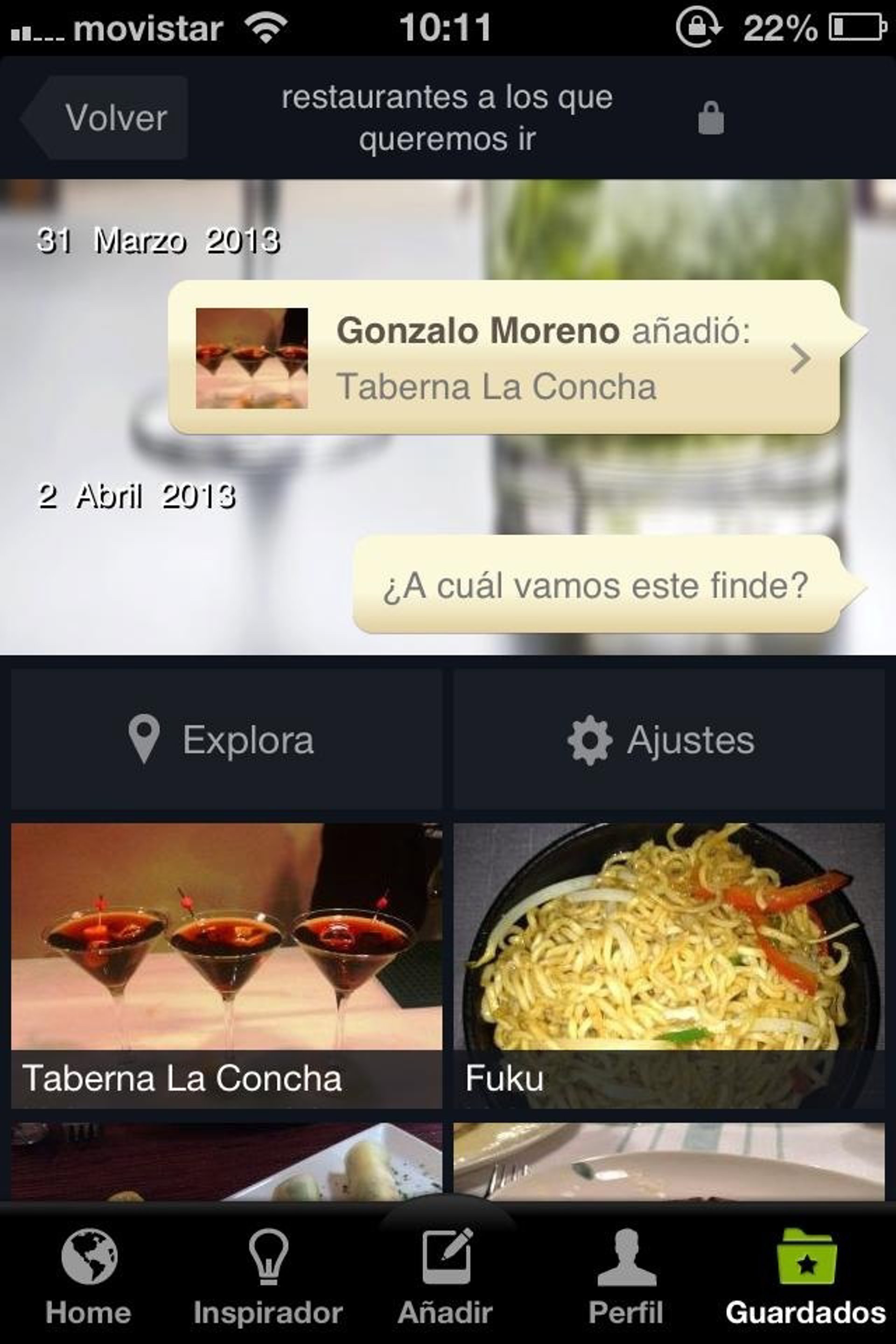
Task: Select the Añadir tab
Action: 446,1278
